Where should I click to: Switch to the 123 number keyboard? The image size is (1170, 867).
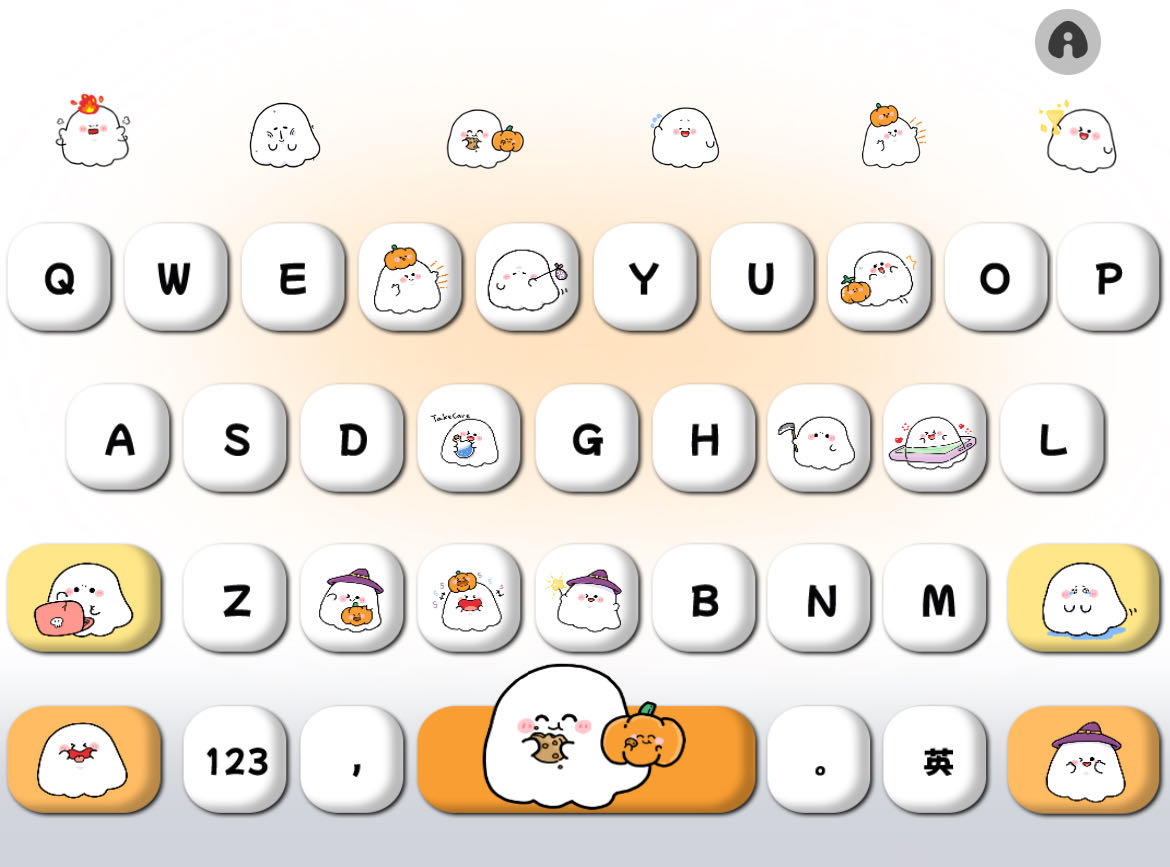coord(235,760)
